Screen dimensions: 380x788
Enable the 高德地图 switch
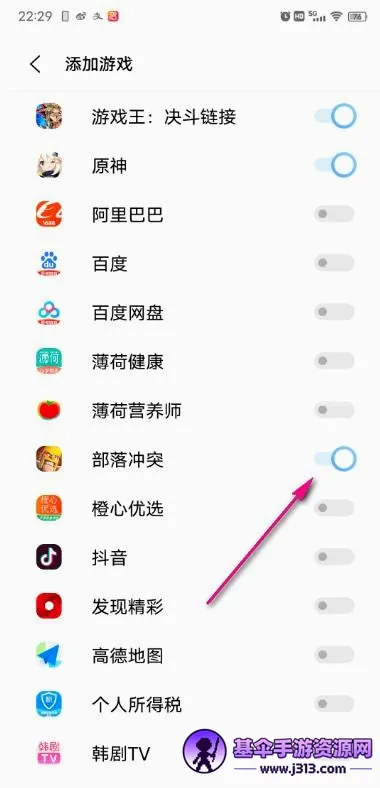click(x=334, y=655)
